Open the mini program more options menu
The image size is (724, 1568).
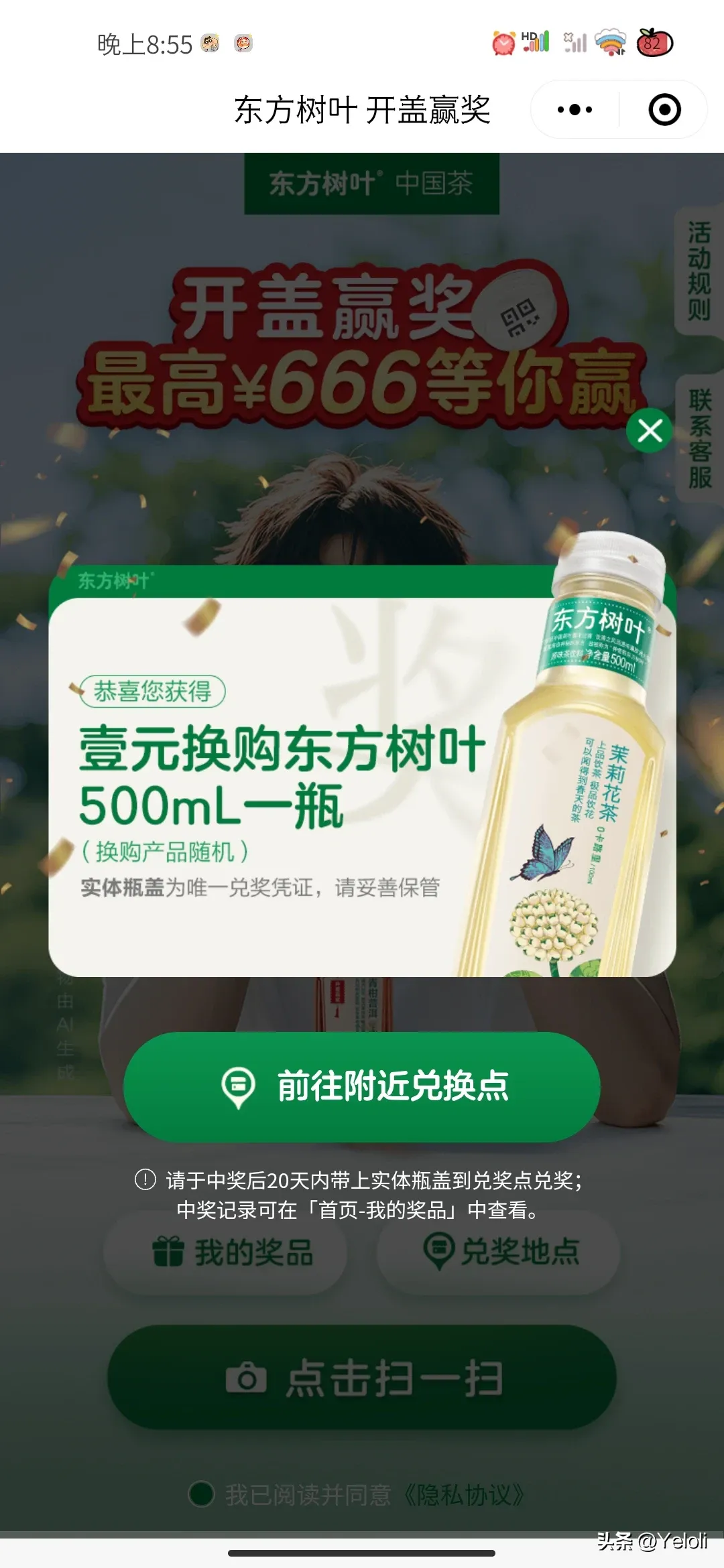(575, 110)
